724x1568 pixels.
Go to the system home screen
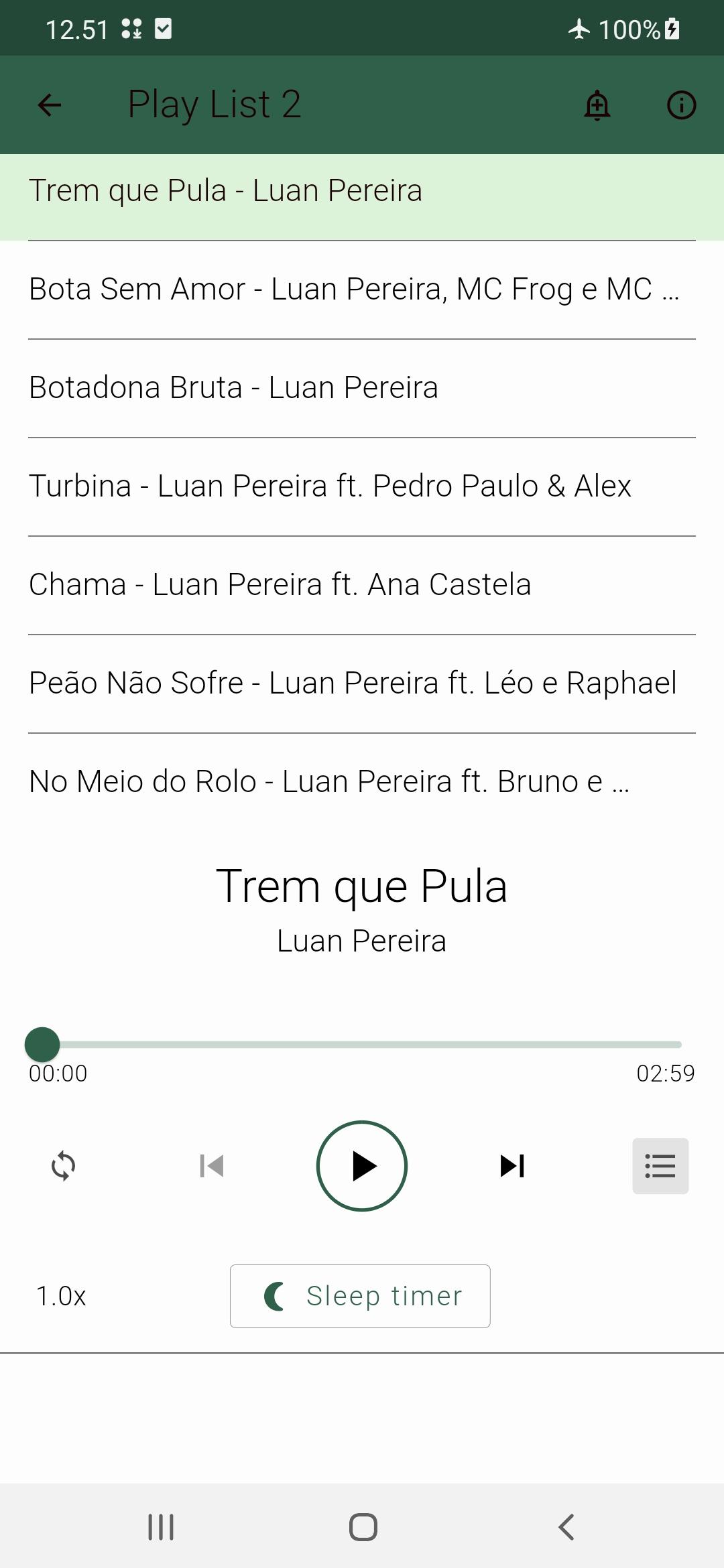pyautogui.click(x=363, y=1527)
